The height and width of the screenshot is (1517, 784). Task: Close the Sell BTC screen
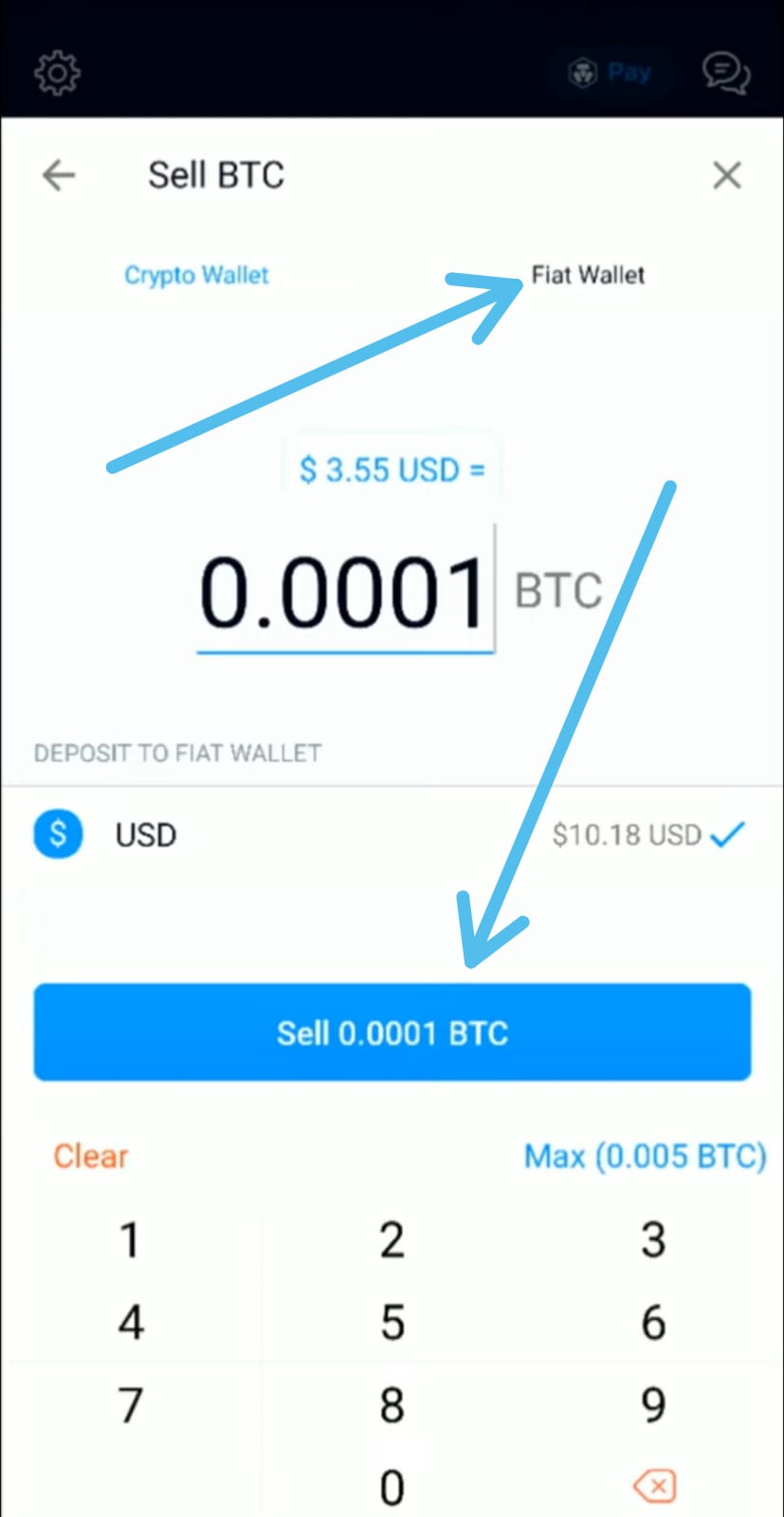click(x=727, y=175)
